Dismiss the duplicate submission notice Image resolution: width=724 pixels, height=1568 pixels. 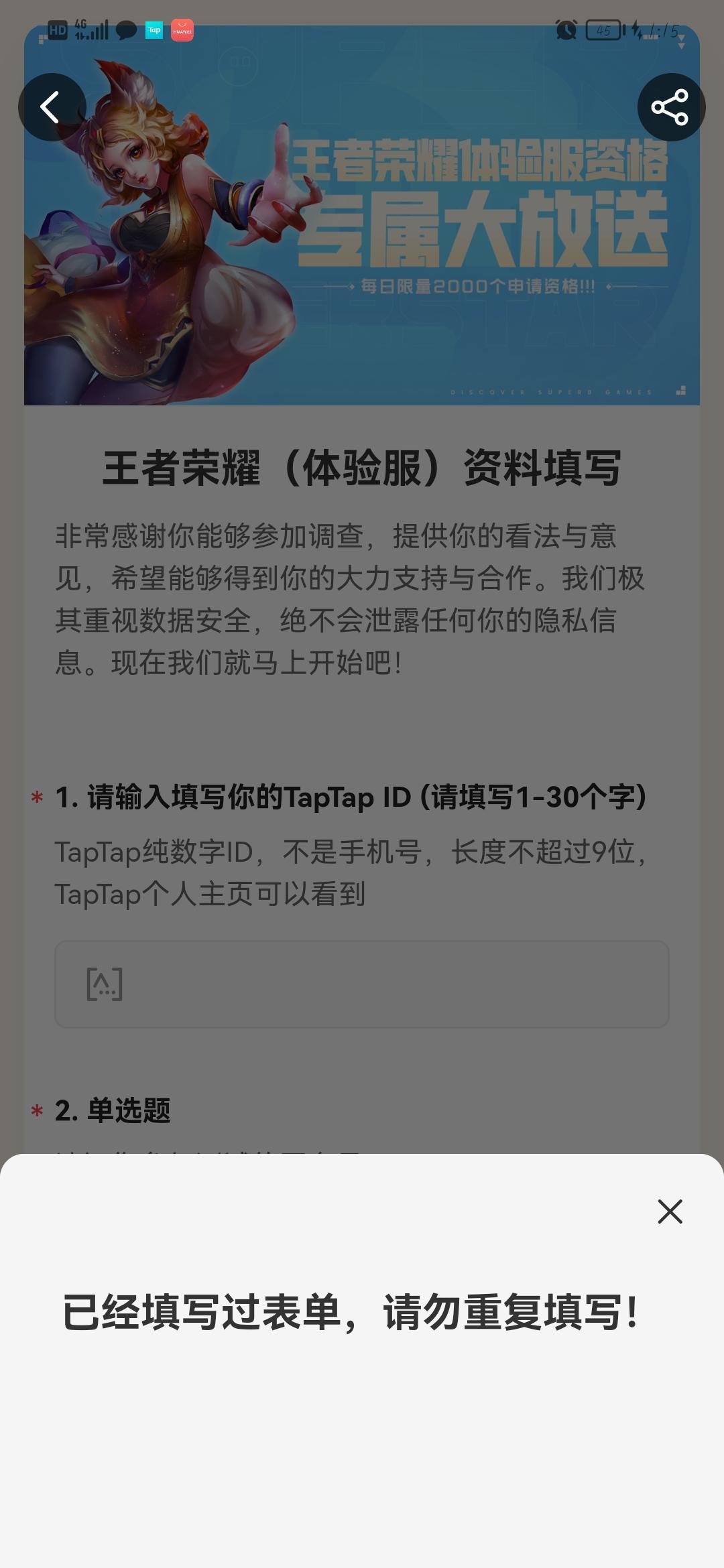(670, 1212)
